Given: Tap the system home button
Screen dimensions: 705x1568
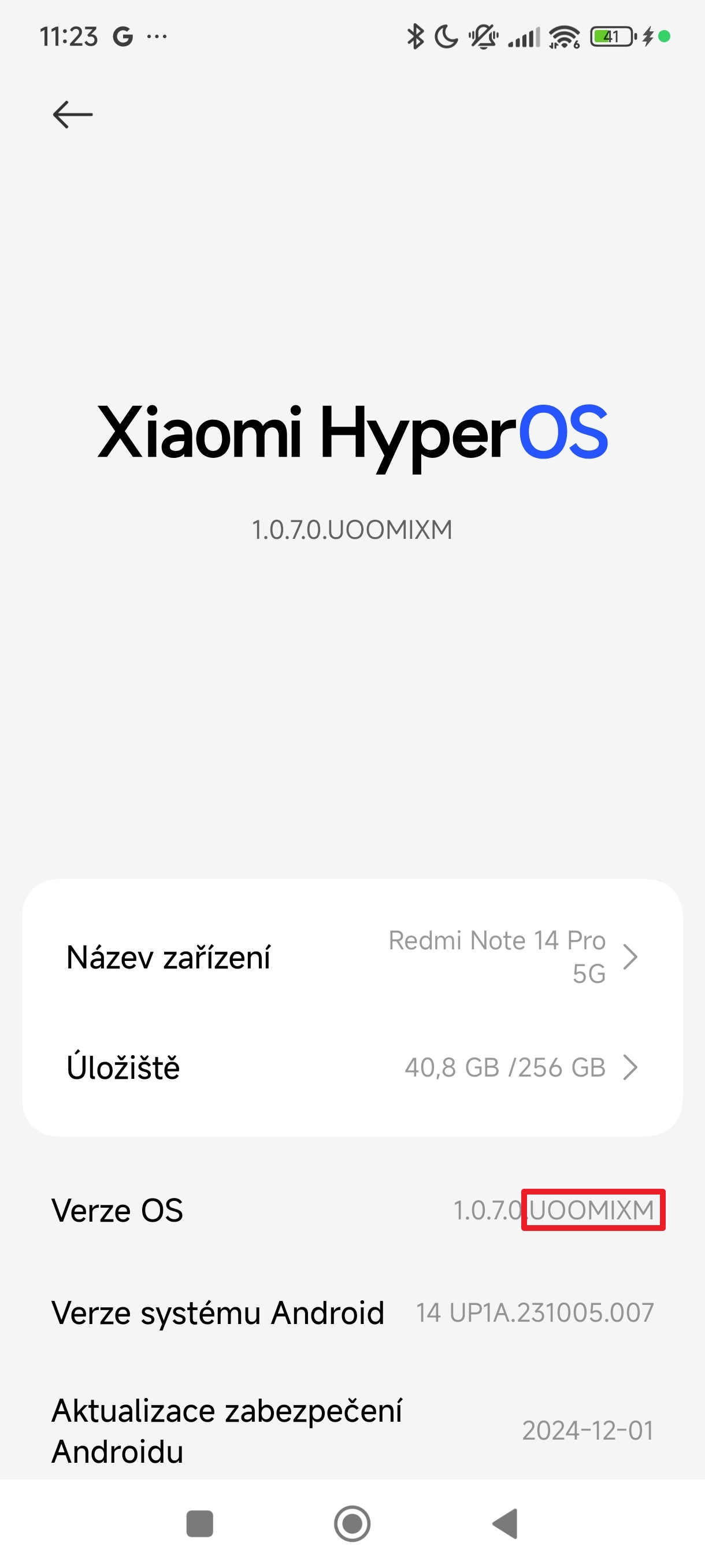Looking at the screenshot, I should (352, 1524).
